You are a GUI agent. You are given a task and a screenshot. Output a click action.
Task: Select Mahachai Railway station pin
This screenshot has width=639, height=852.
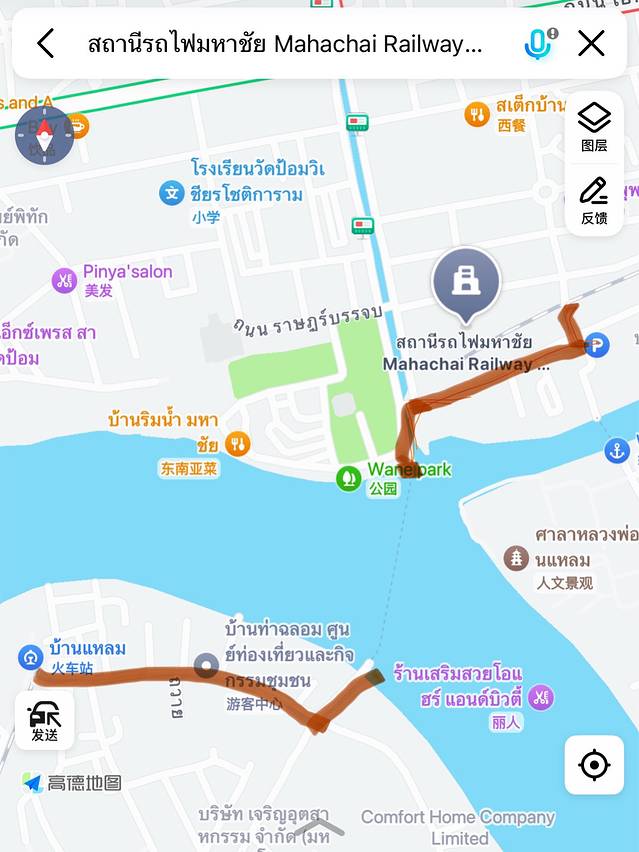(466, 279)
